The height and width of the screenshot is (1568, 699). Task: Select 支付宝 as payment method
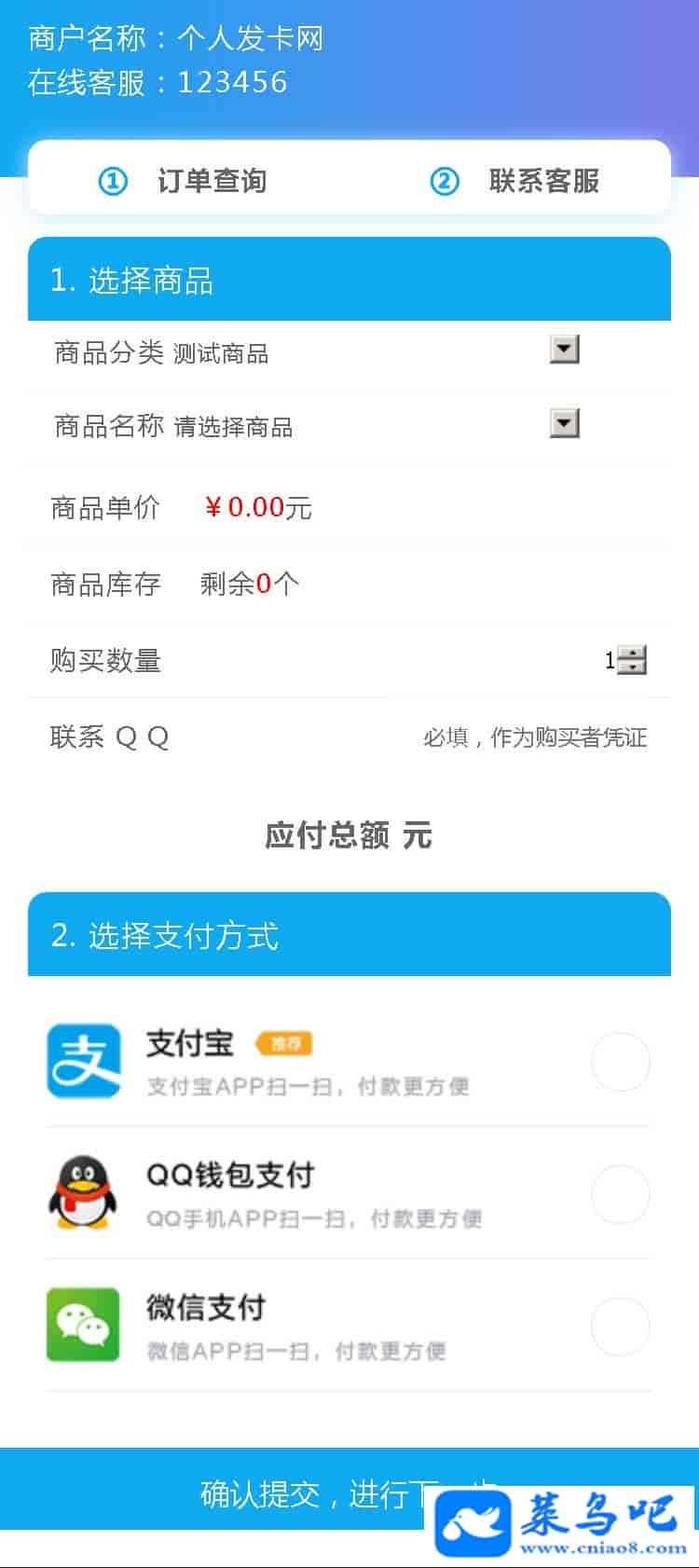click(620, 1062)
